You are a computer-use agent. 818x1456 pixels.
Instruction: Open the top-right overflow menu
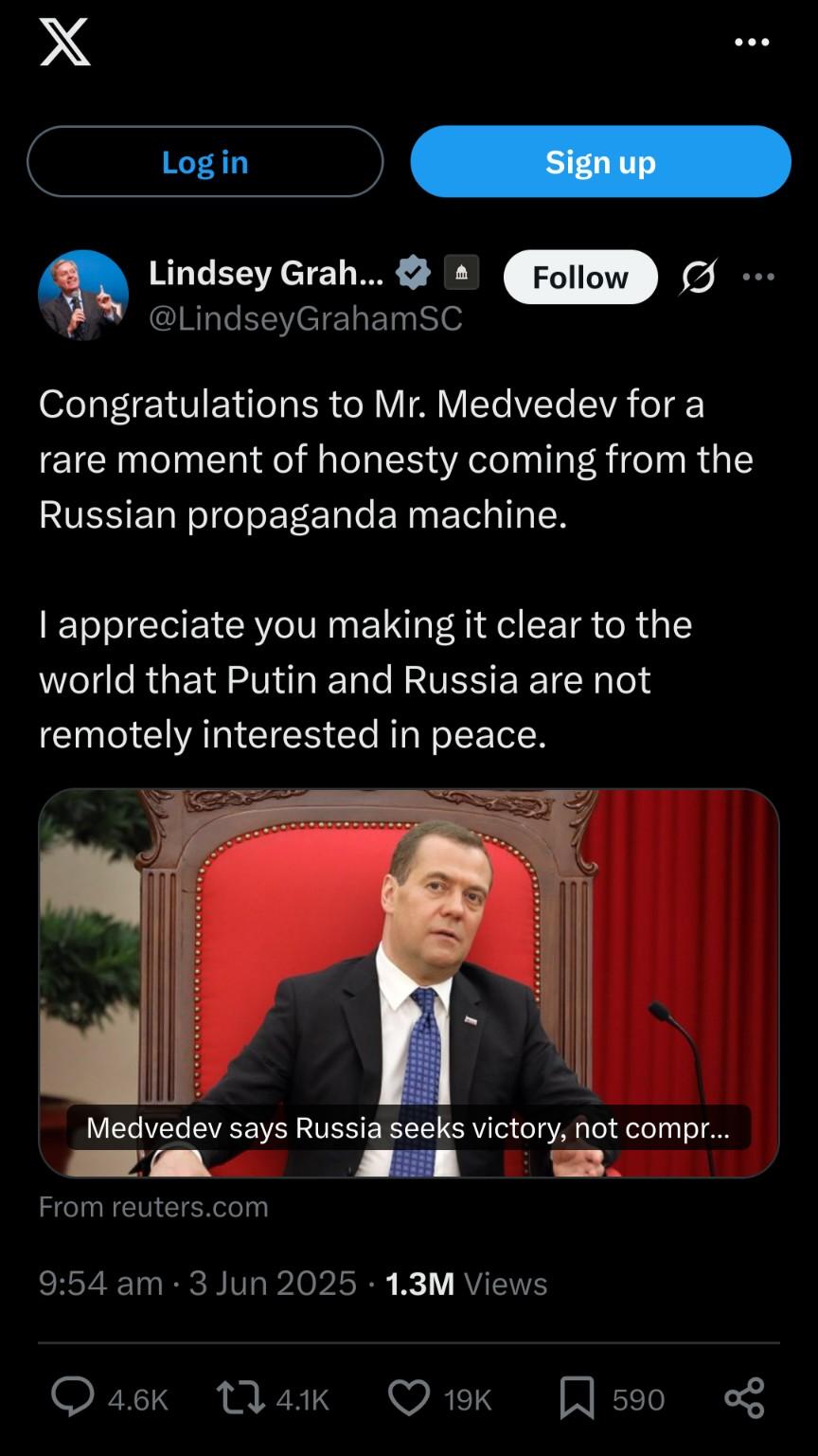[x=752, y=43]
